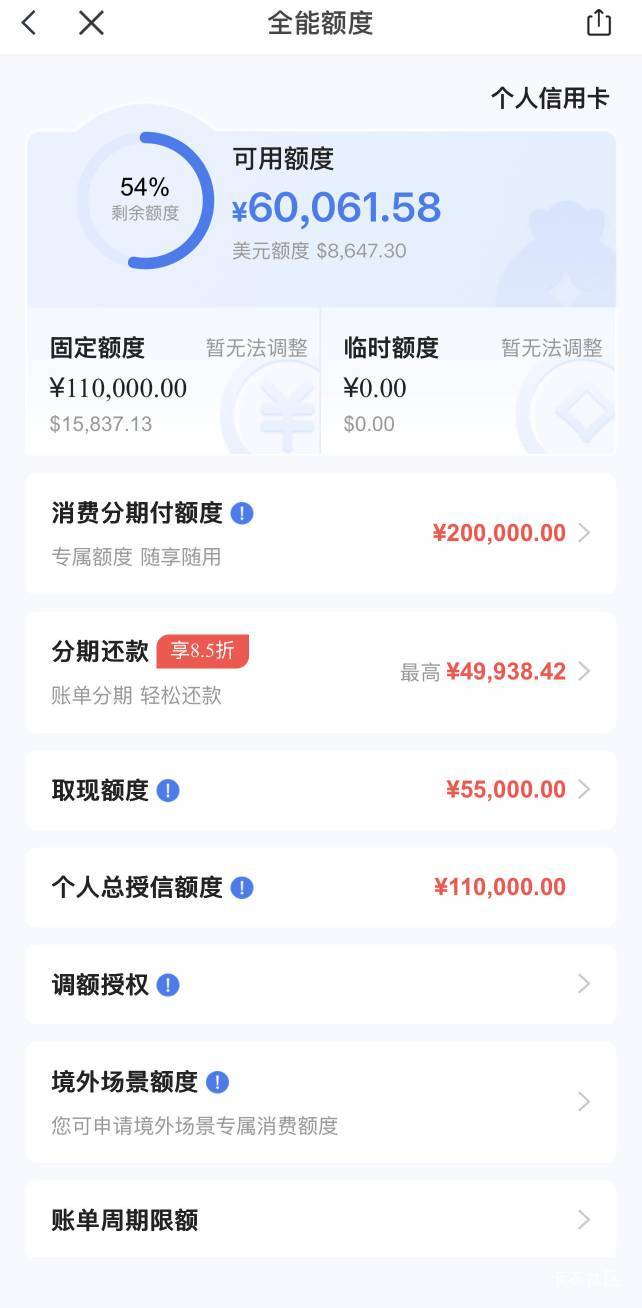Share this page via the share icon
Screen dimensions: 642x1308
[598, 23]
